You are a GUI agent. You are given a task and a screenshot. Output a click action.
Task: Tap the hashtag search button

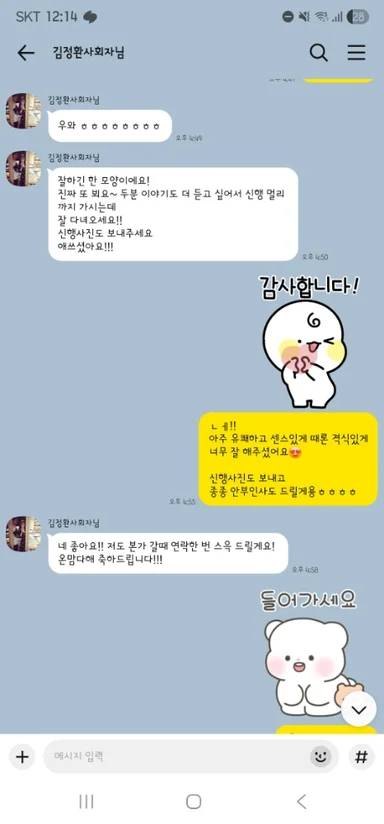[361, 757]
